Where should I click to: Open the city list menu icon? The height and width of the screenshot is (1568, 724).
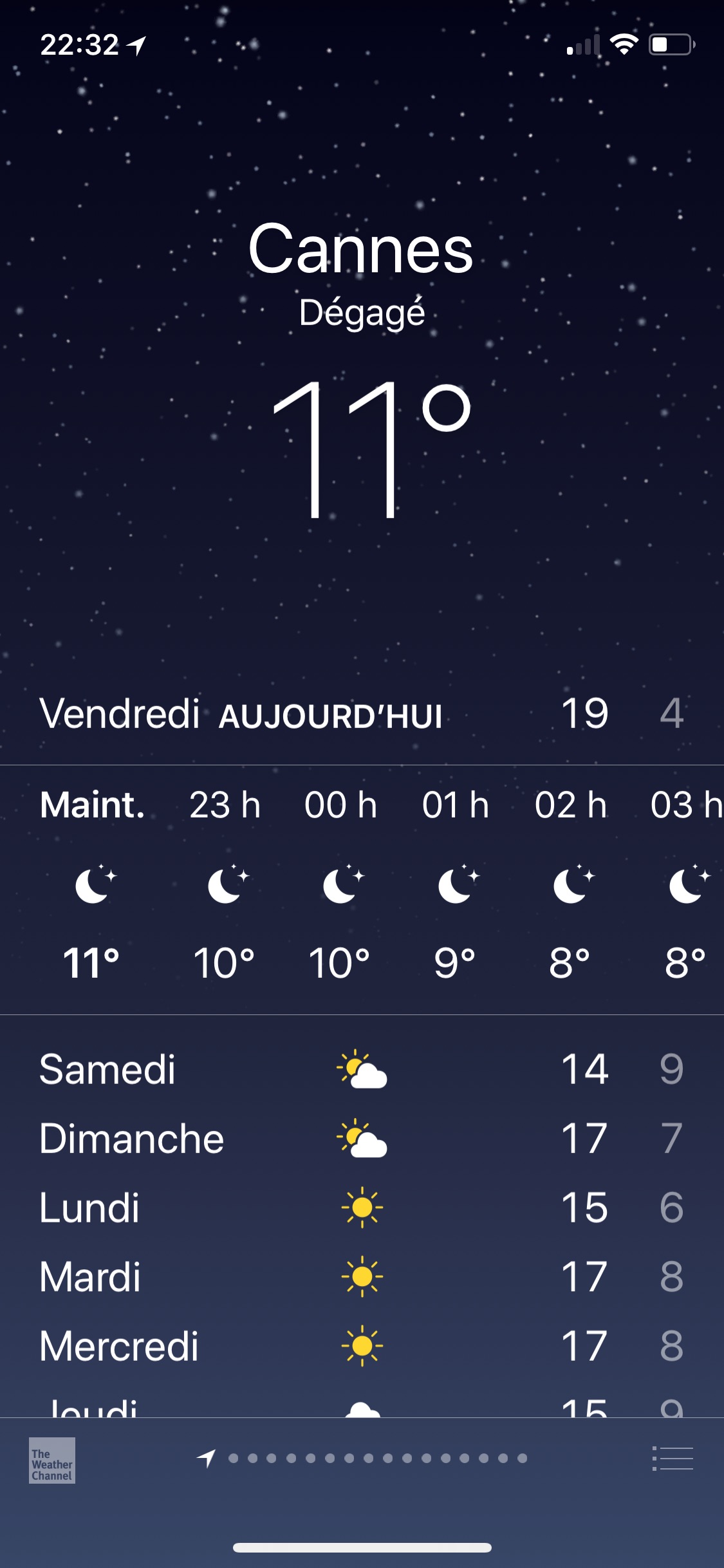click(x=673, y=1459)
